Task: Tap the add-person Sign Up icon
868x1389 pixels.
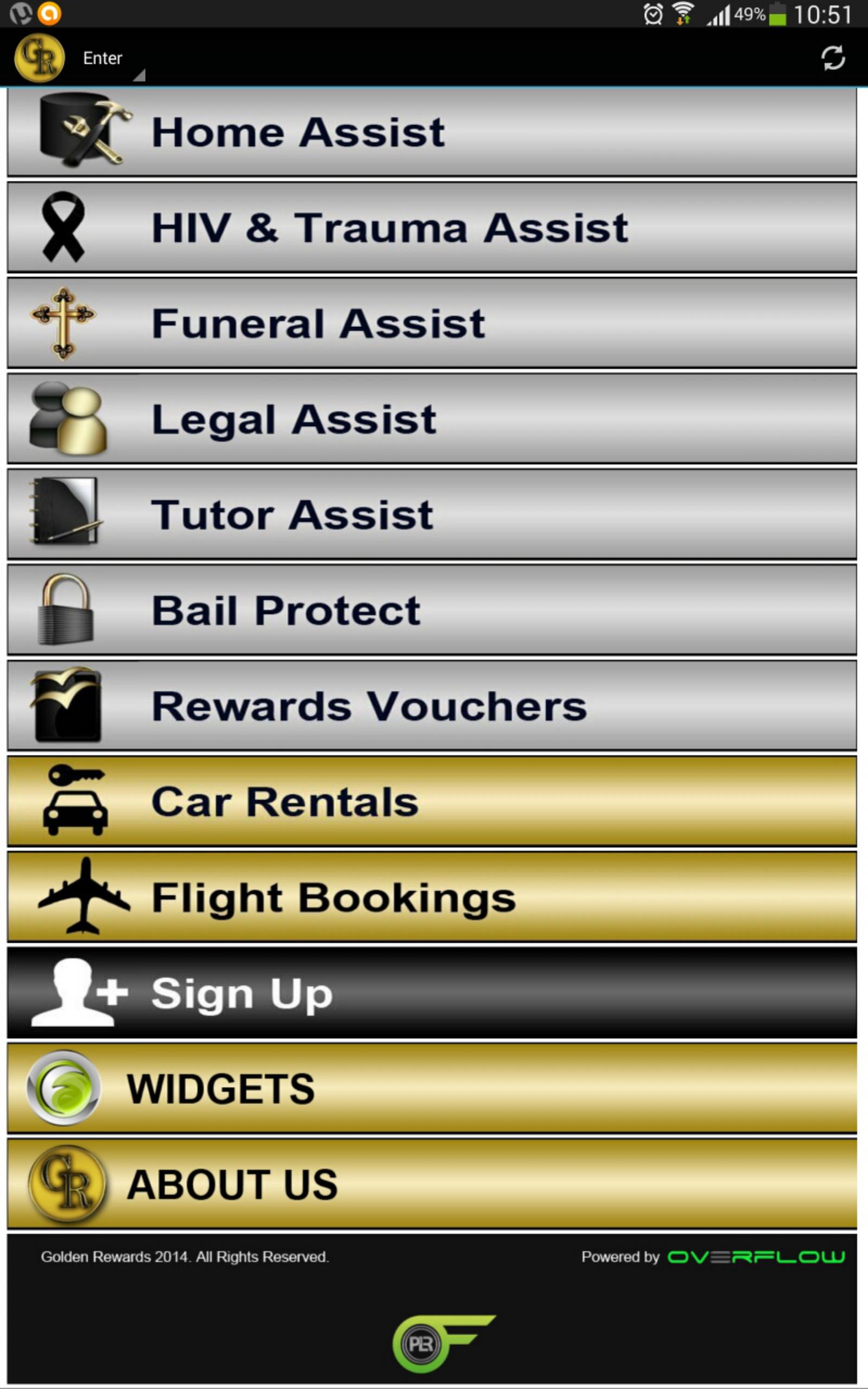Action: click(83, 992)
